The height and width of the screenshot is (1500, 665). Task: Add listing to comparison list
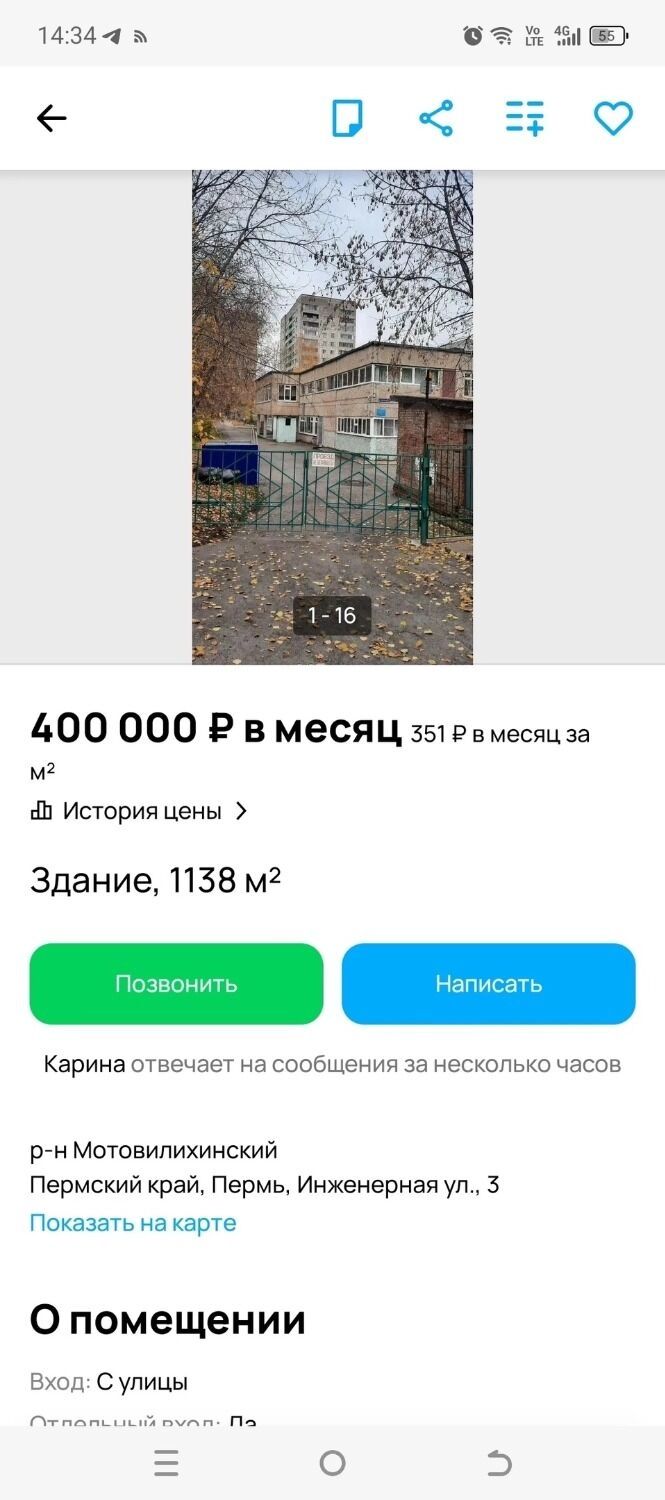pos(524,119)
